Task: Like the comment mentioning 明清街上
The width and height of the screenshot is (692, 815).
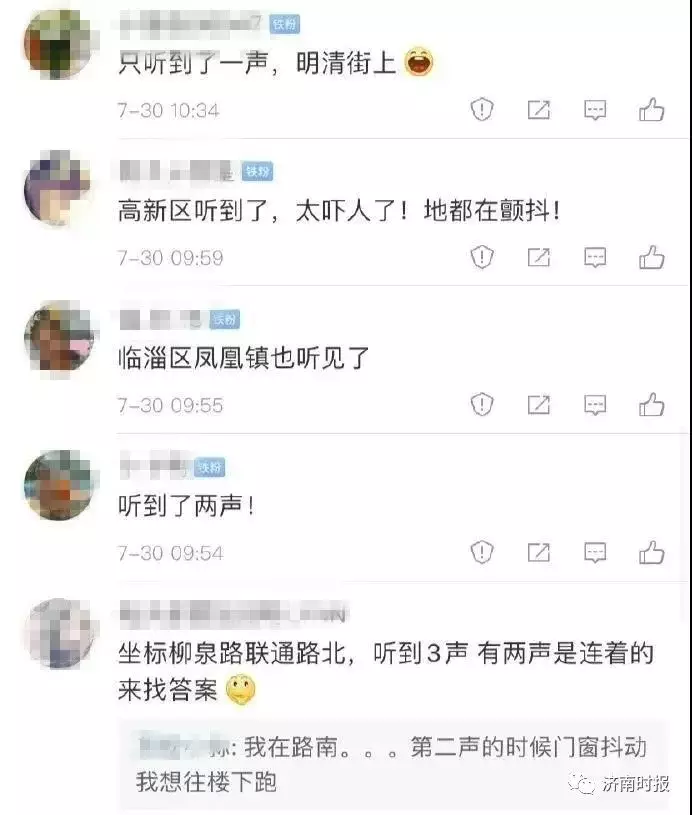Action: click(x=652, y=110)
